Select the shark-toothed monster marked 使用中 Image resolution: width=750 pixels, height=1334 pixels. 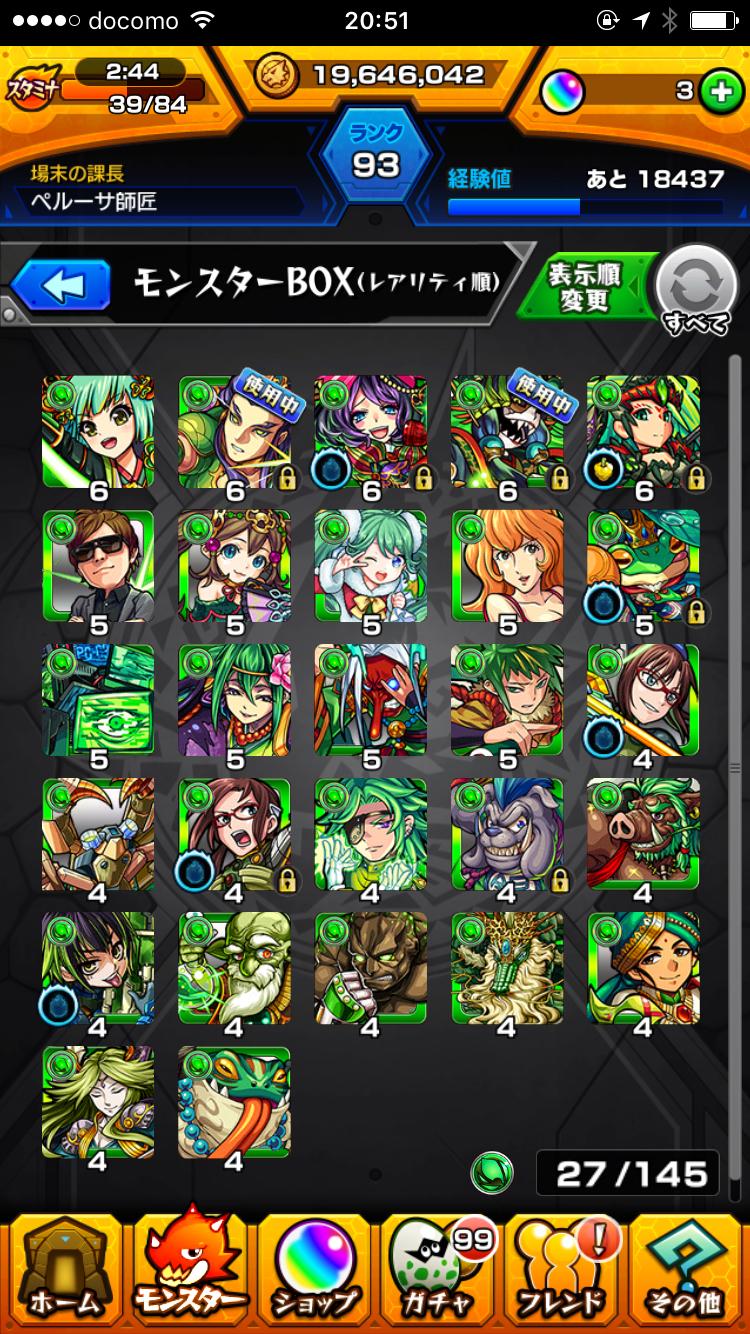pos(507,432)
